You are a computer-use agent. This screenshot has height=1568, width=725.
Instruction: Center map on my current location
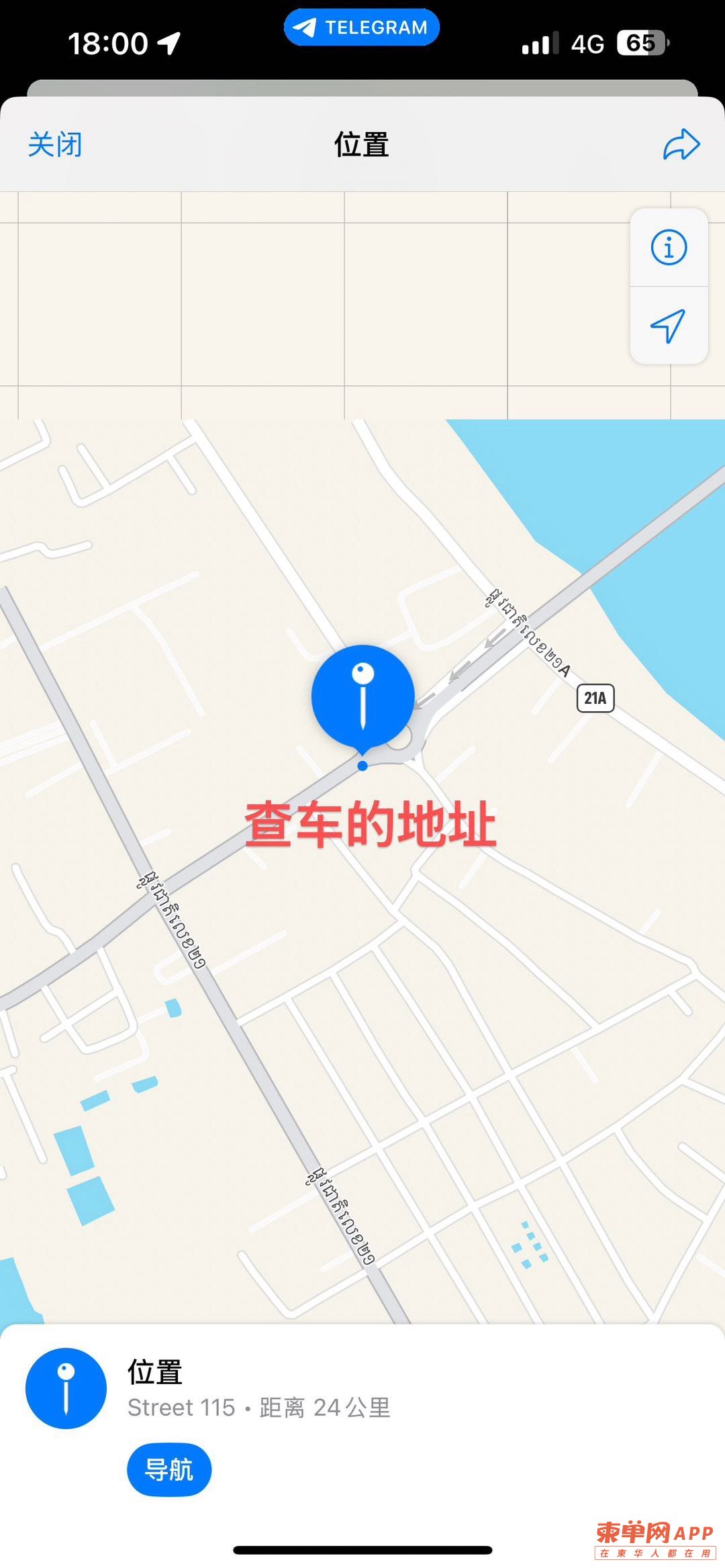tap(669, 326)
